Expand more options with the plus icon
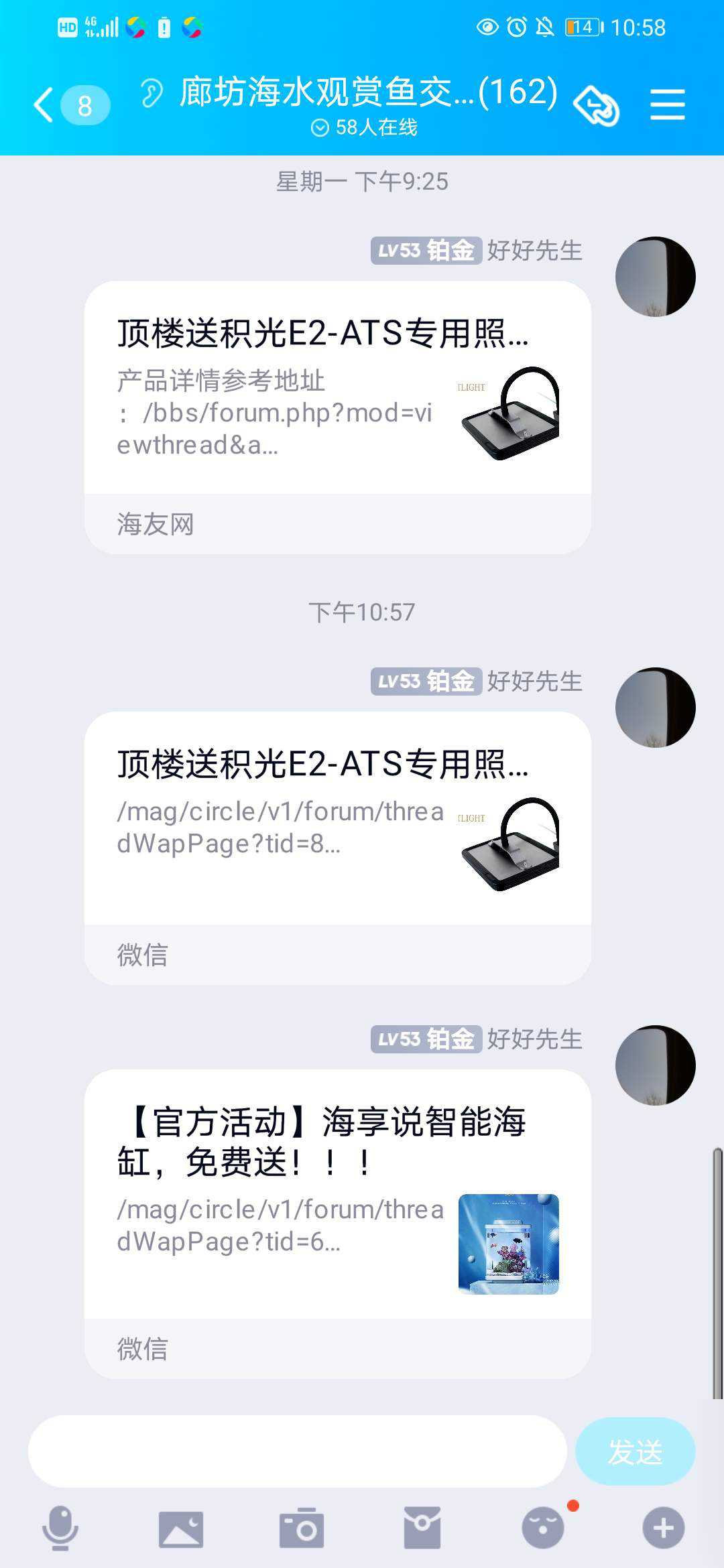This screenshot has width=724, height=1568. (x=663, y=1528)
